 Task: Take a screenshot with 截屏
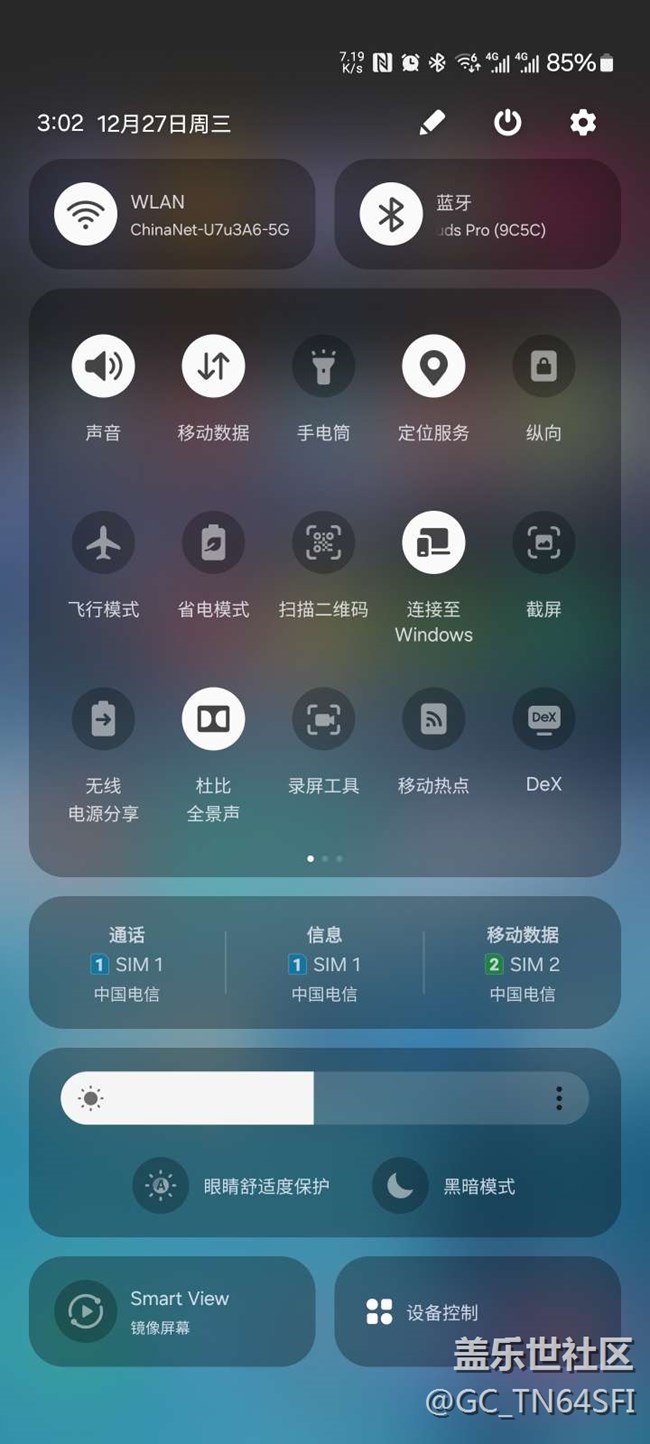click(x=543, y=543)
